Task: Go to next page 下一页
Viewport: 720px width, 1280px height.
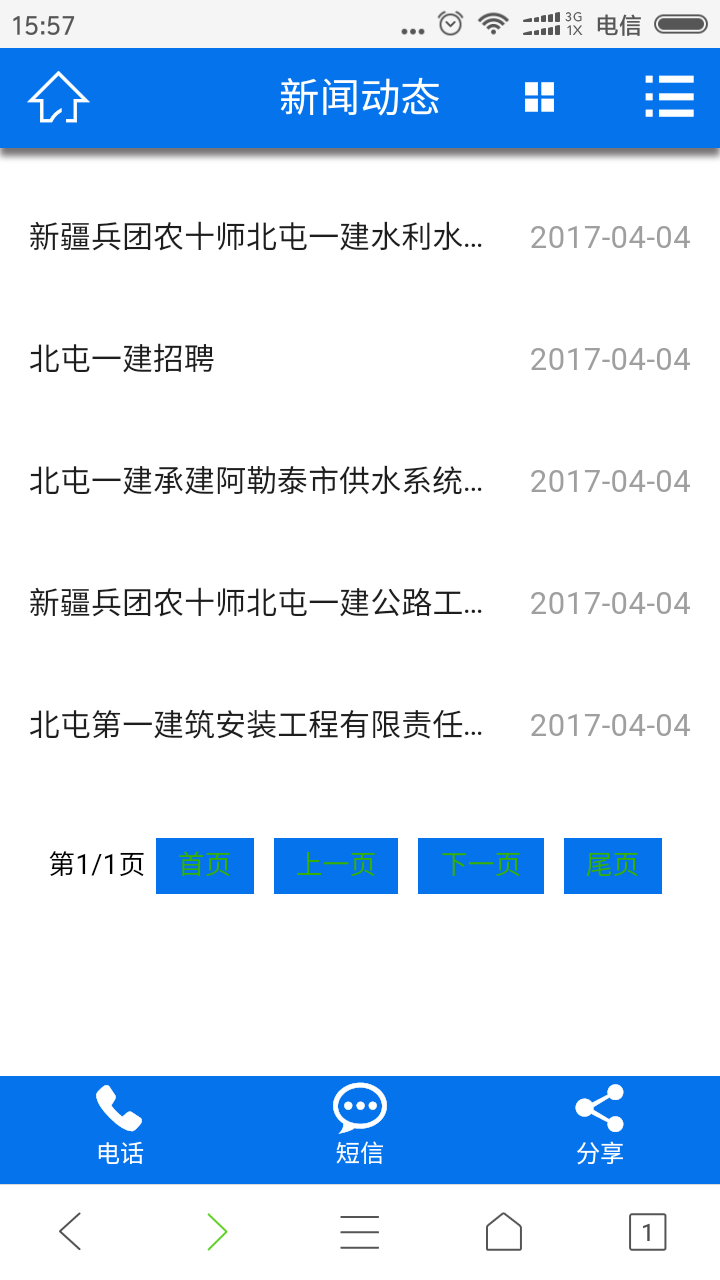Action: (481, 865)
